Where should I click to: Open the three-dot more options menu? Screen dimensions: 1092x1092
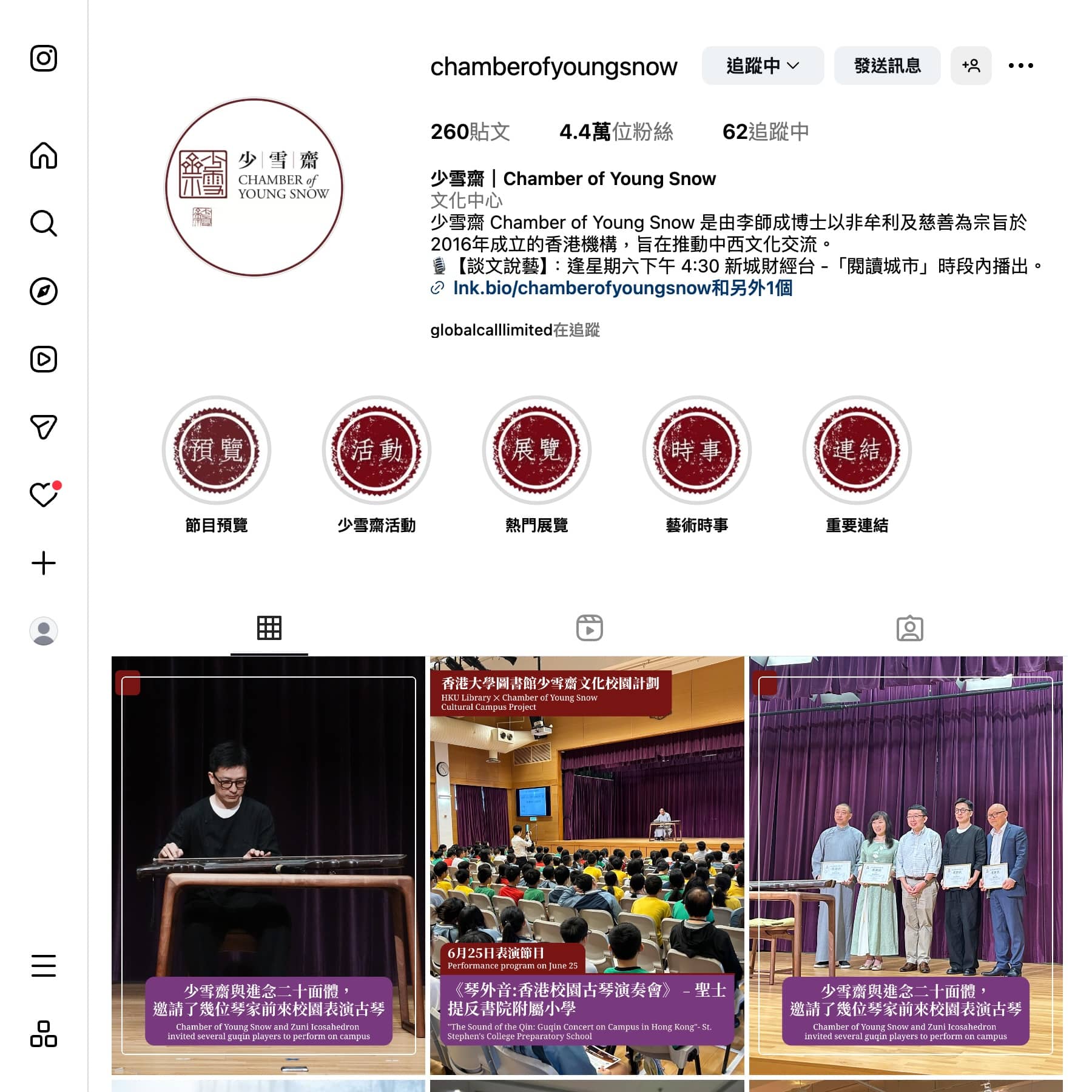1020,66
